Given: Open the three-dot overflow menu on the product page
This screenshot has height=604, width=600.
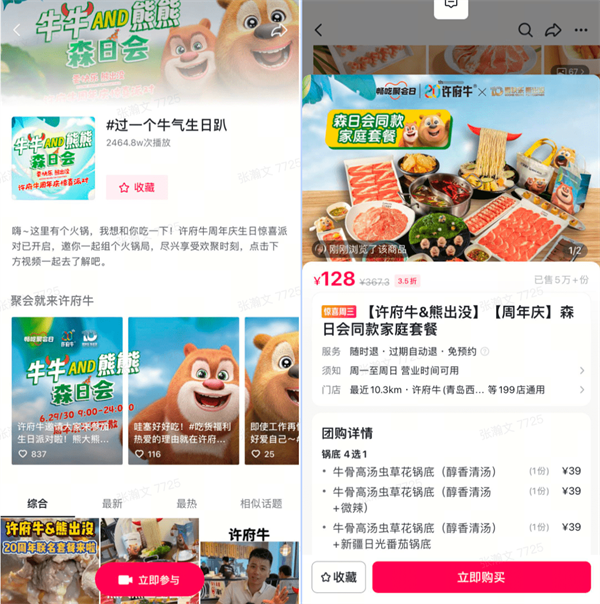Looking at the screenshot, I should point(581,30).
